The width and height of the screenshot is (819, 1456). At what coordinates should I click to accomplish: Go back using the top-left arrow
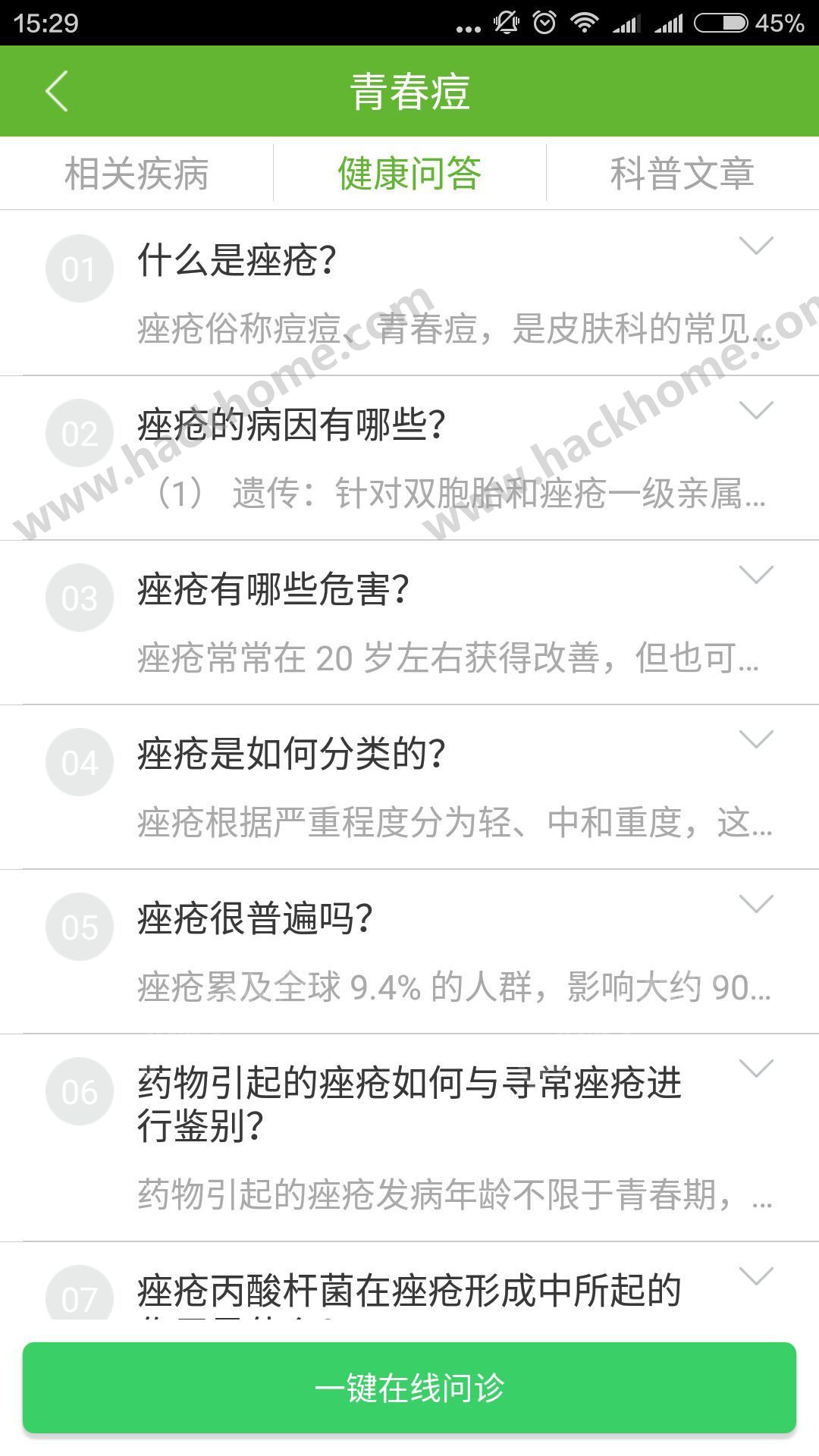(x=57, y=91)
